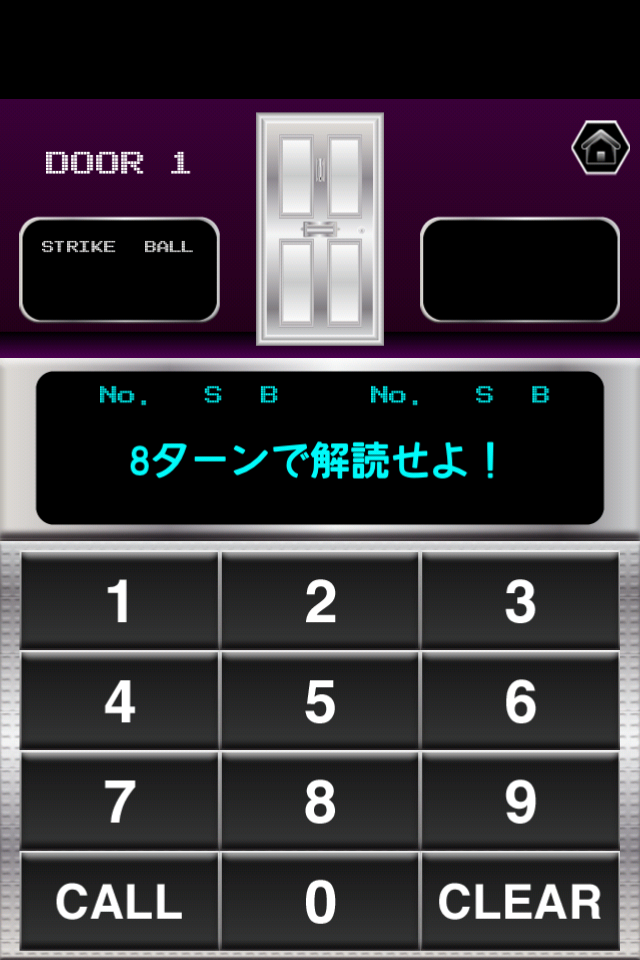
Task: Enter digit 2 on the keypad
Action: [x=320, y=600]
